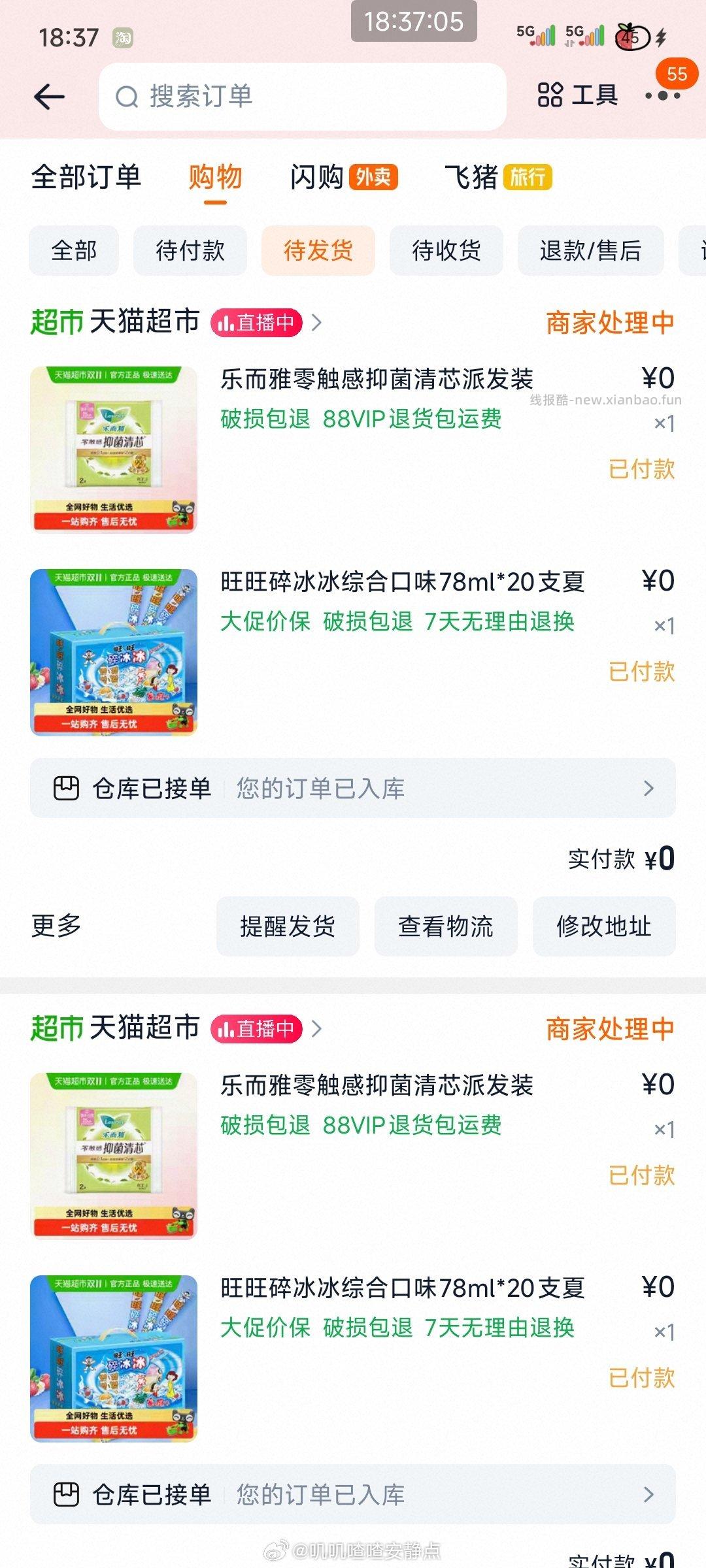This screenshot has height=1568, width=706.
Task: Open the 超市 storefront icon beside 天猫超市
Action: click(59, 321)
